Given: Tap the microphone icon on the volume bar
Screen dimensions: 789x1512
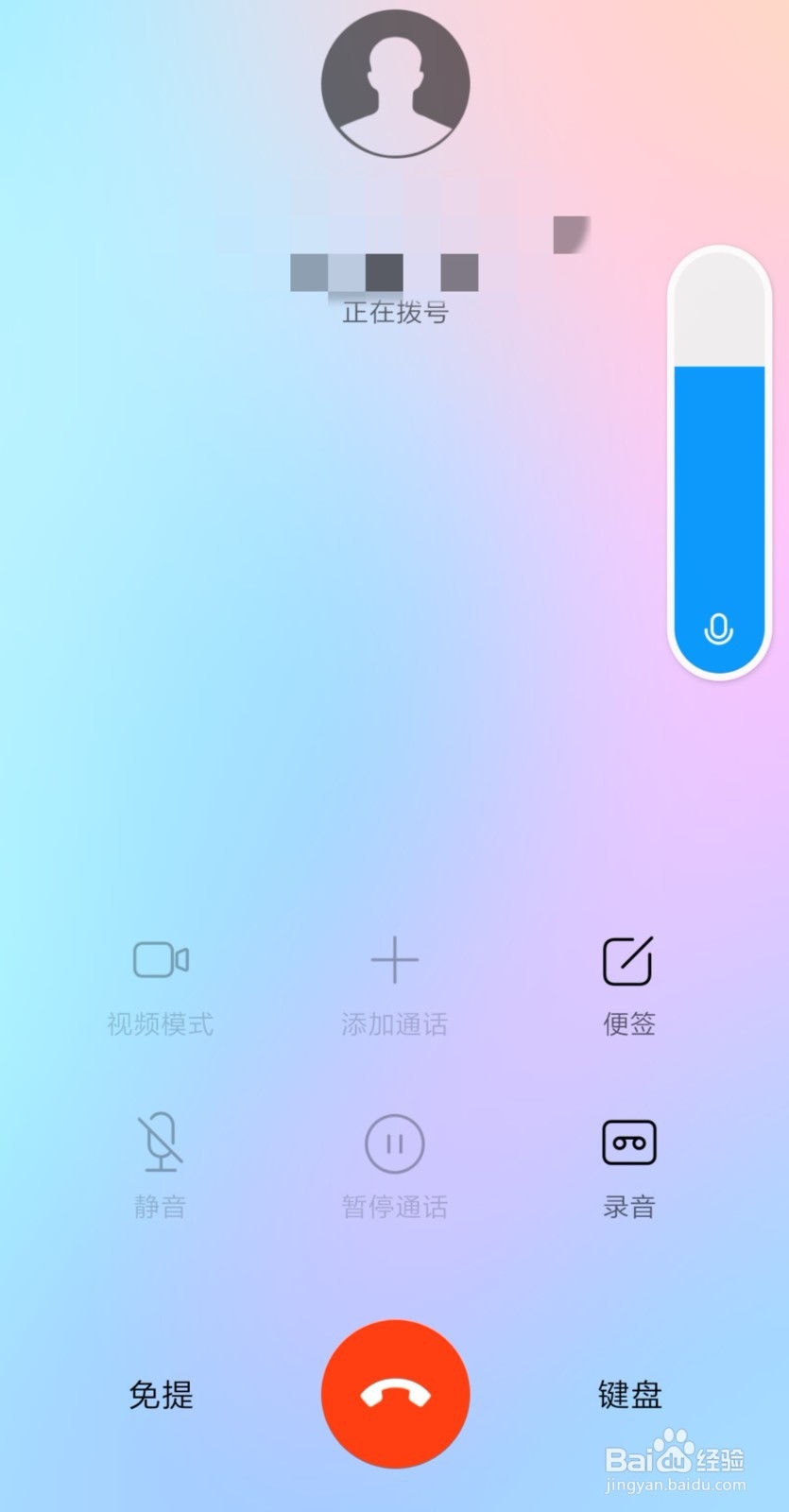Looking at the screenshot, I should pos(718,628).
